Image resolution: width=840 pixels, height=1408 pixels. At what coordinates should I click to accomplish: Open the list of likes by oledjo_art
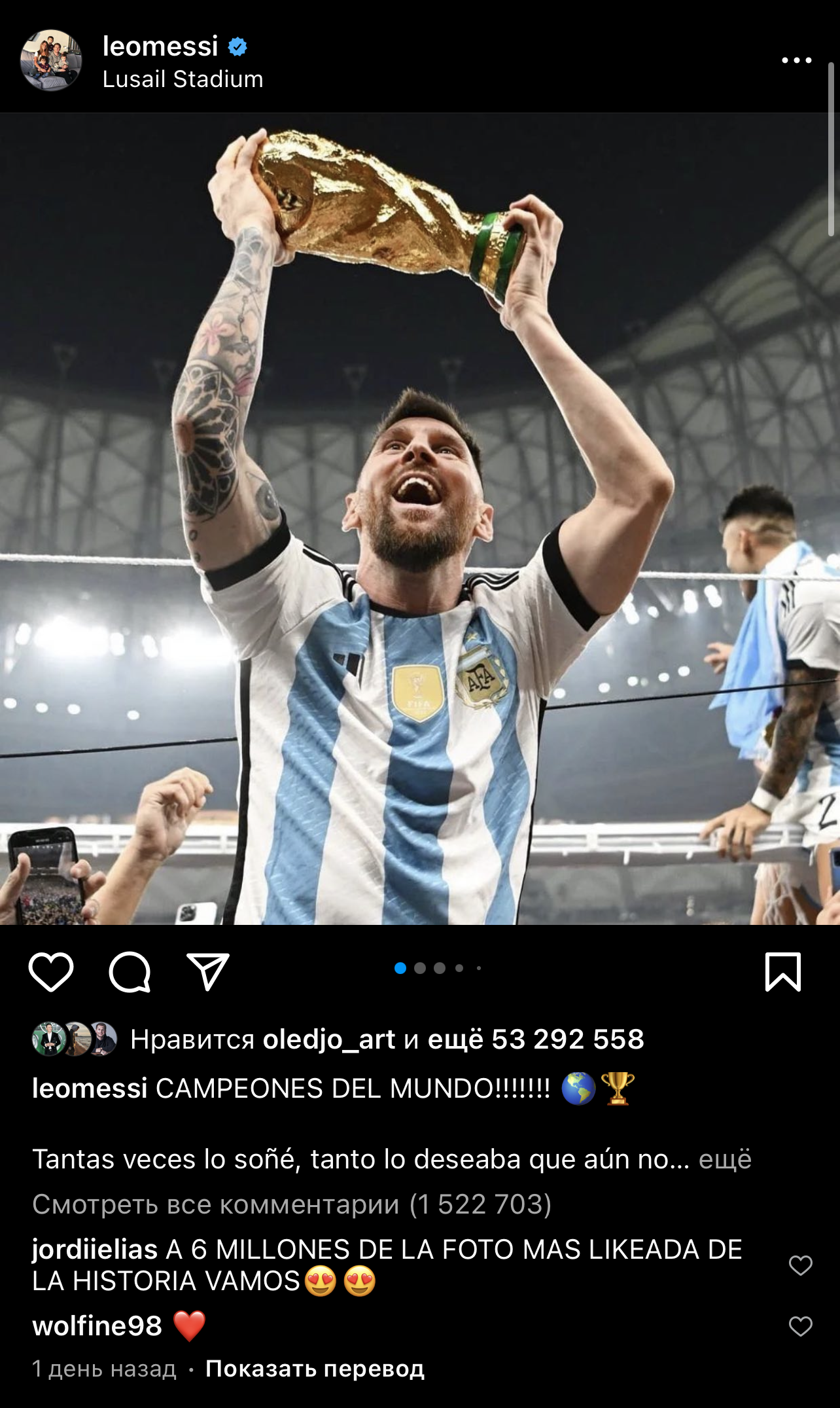click(328, 1039)
